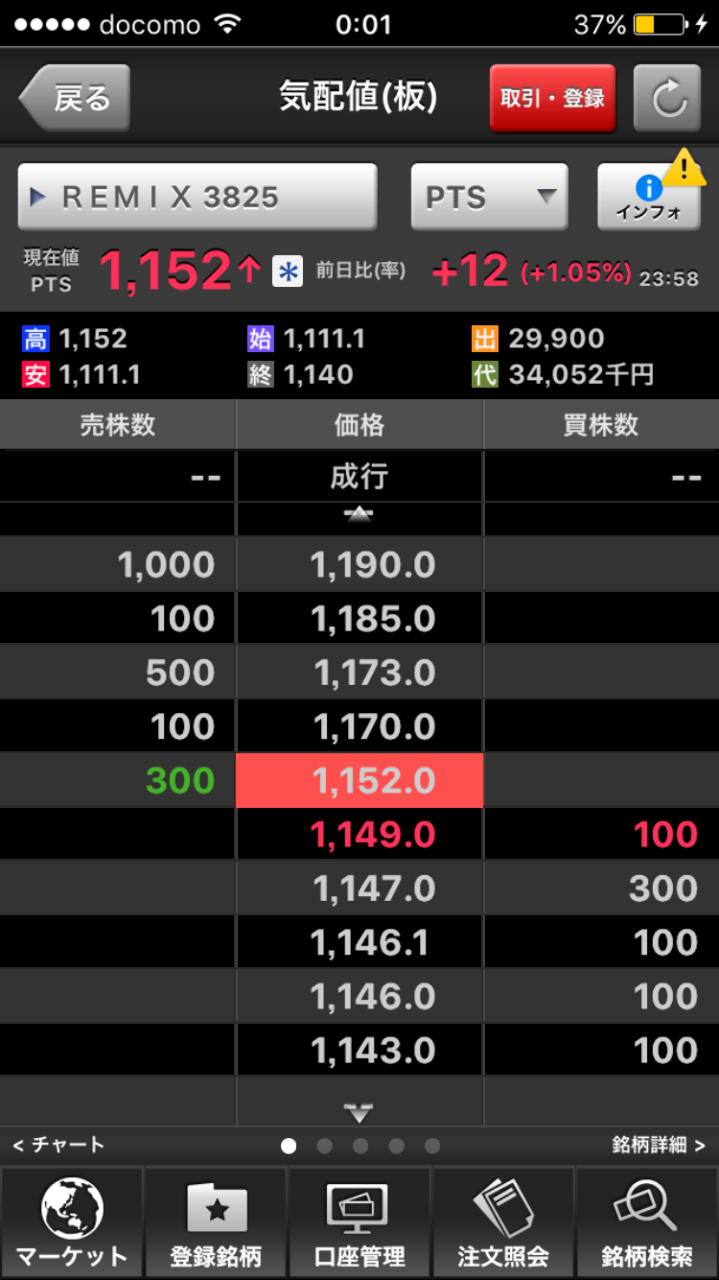
Task: Open 取引・登録 for trading and registration
Action: 552,98
